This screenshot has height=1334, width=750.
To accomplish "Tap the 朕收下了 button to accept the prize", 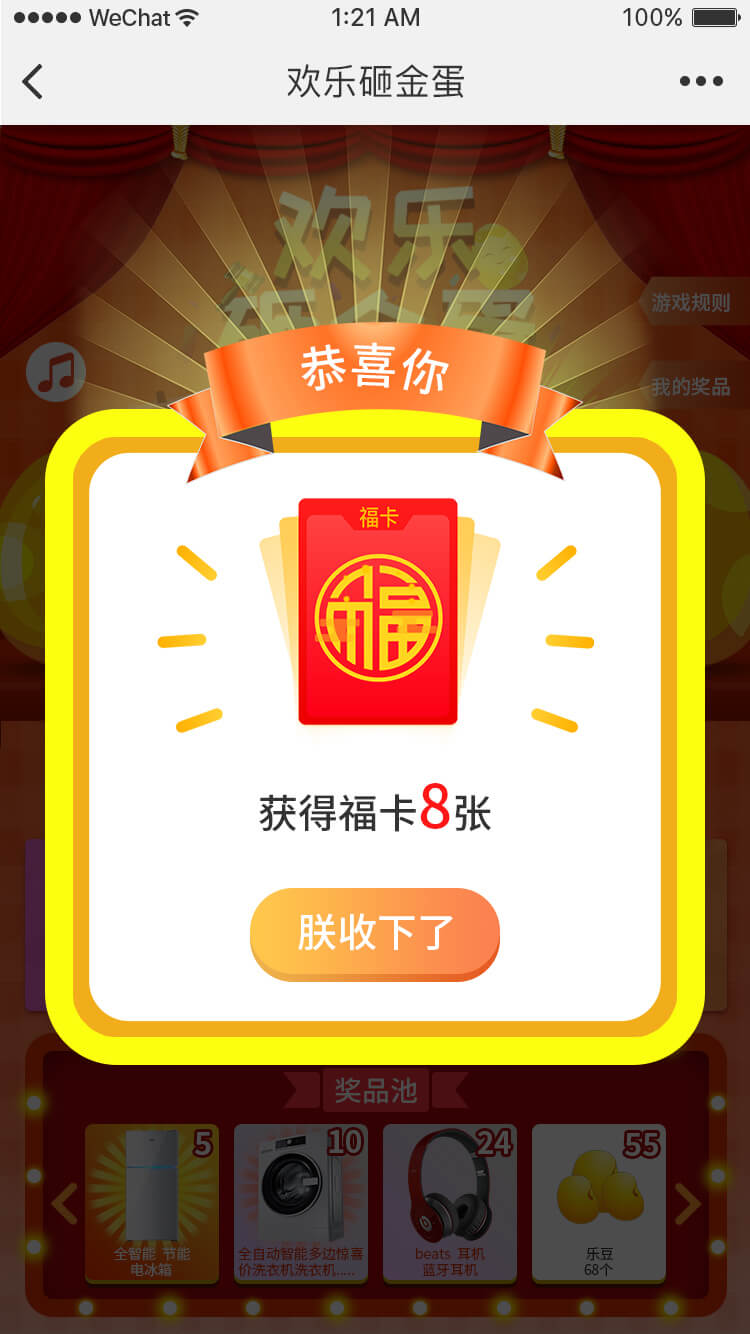I will [374, 933].
